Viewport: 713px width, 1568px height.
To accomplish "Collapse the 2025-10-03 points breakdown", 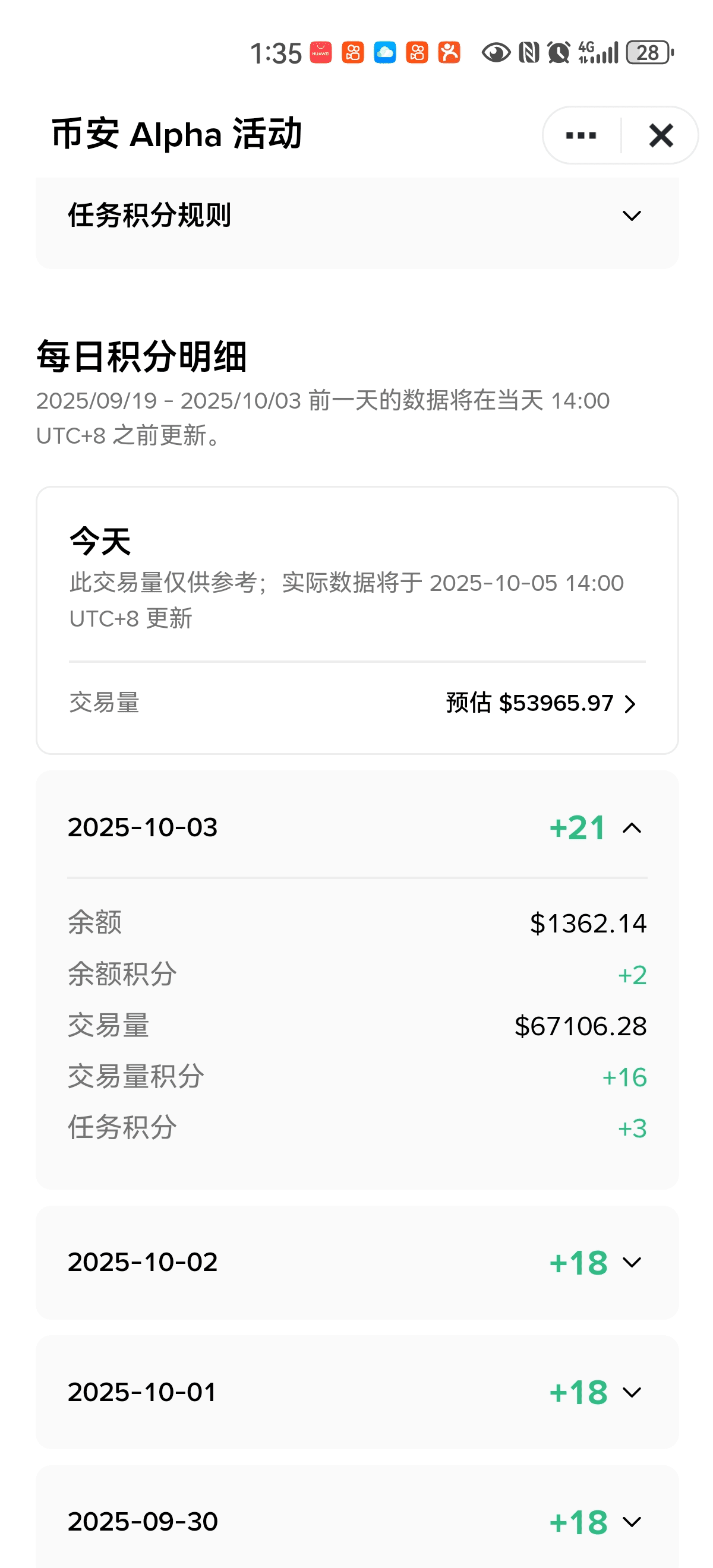I will (632, 828).
